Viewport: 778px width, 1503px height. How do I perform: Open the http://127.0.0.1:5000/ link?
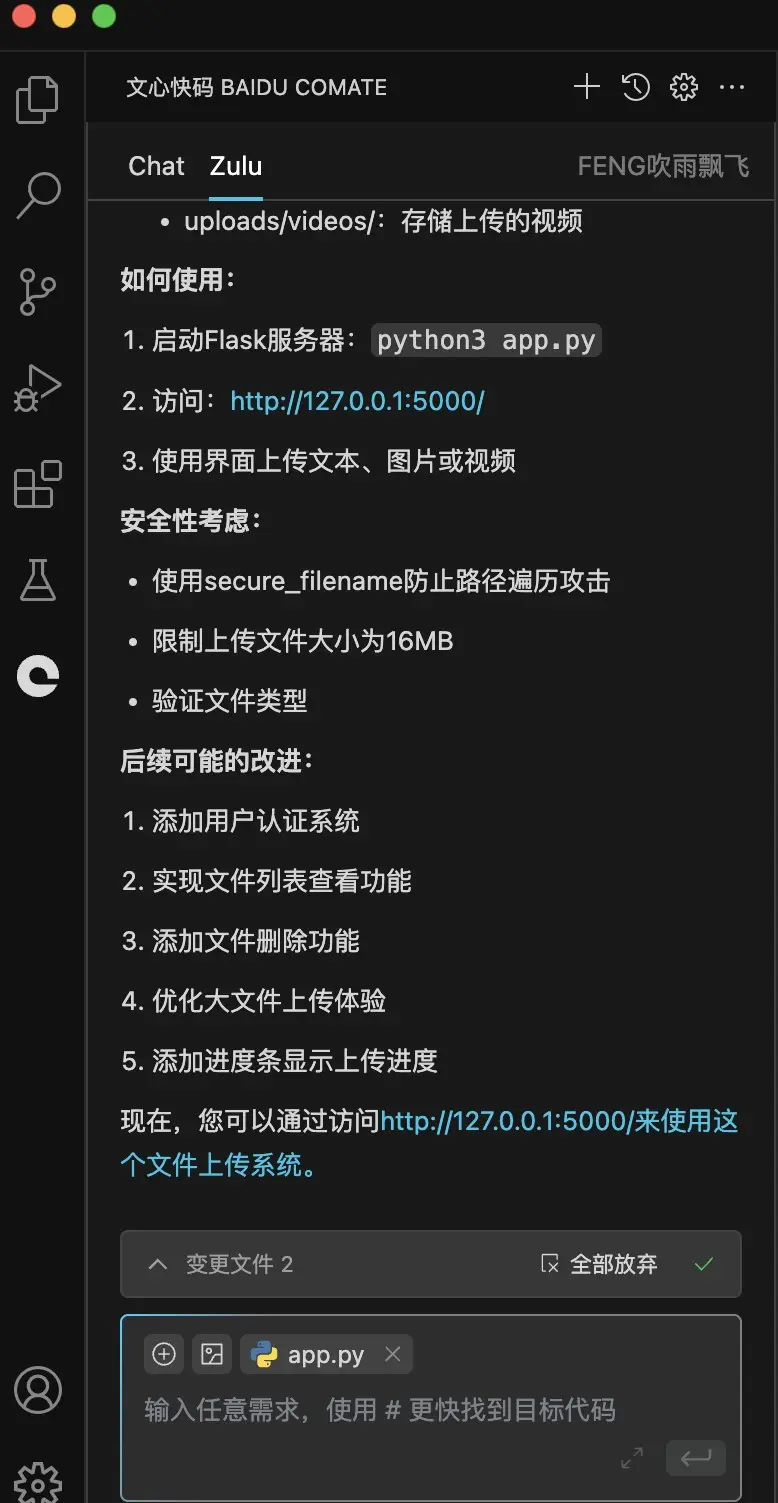[357, 400]
